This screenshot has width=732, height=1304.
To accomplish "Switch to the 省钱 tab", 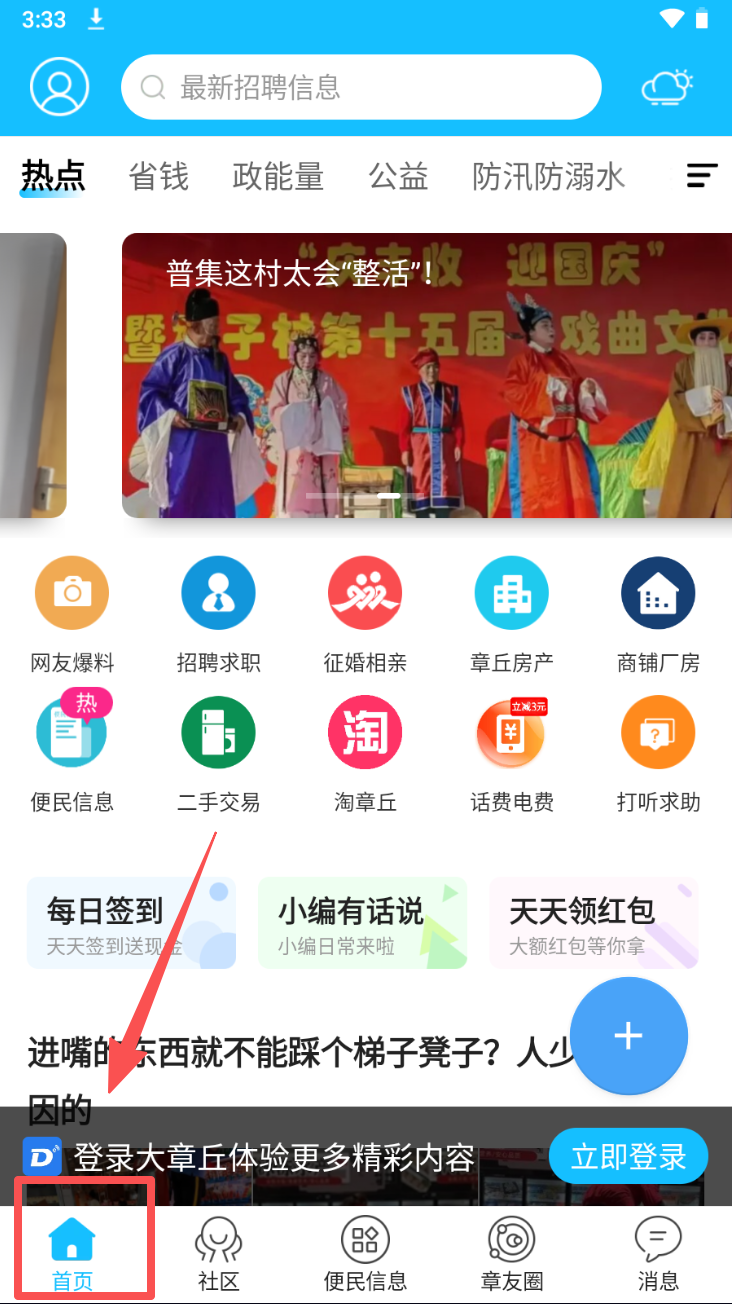I will [158, 177].
